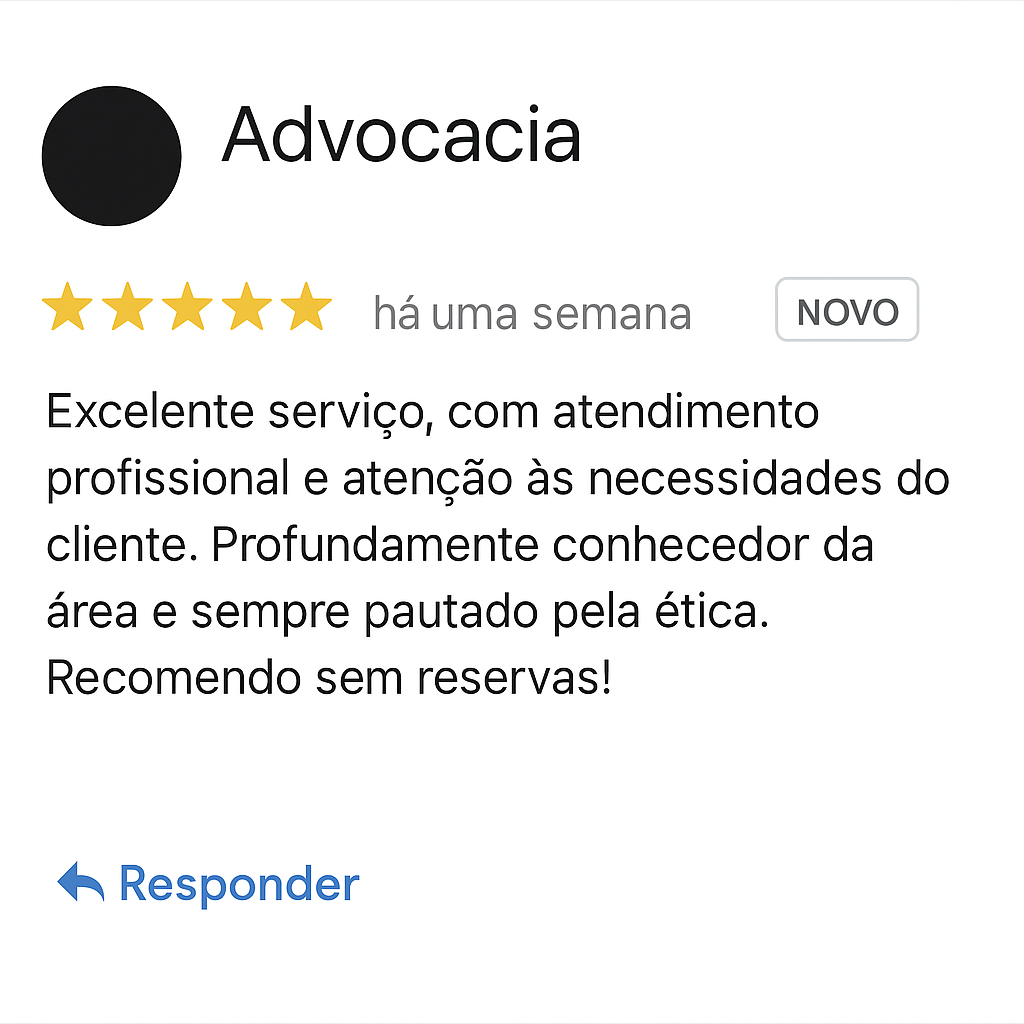
Task: Reply to the review via Responder
Action: [x=208, y=884]
